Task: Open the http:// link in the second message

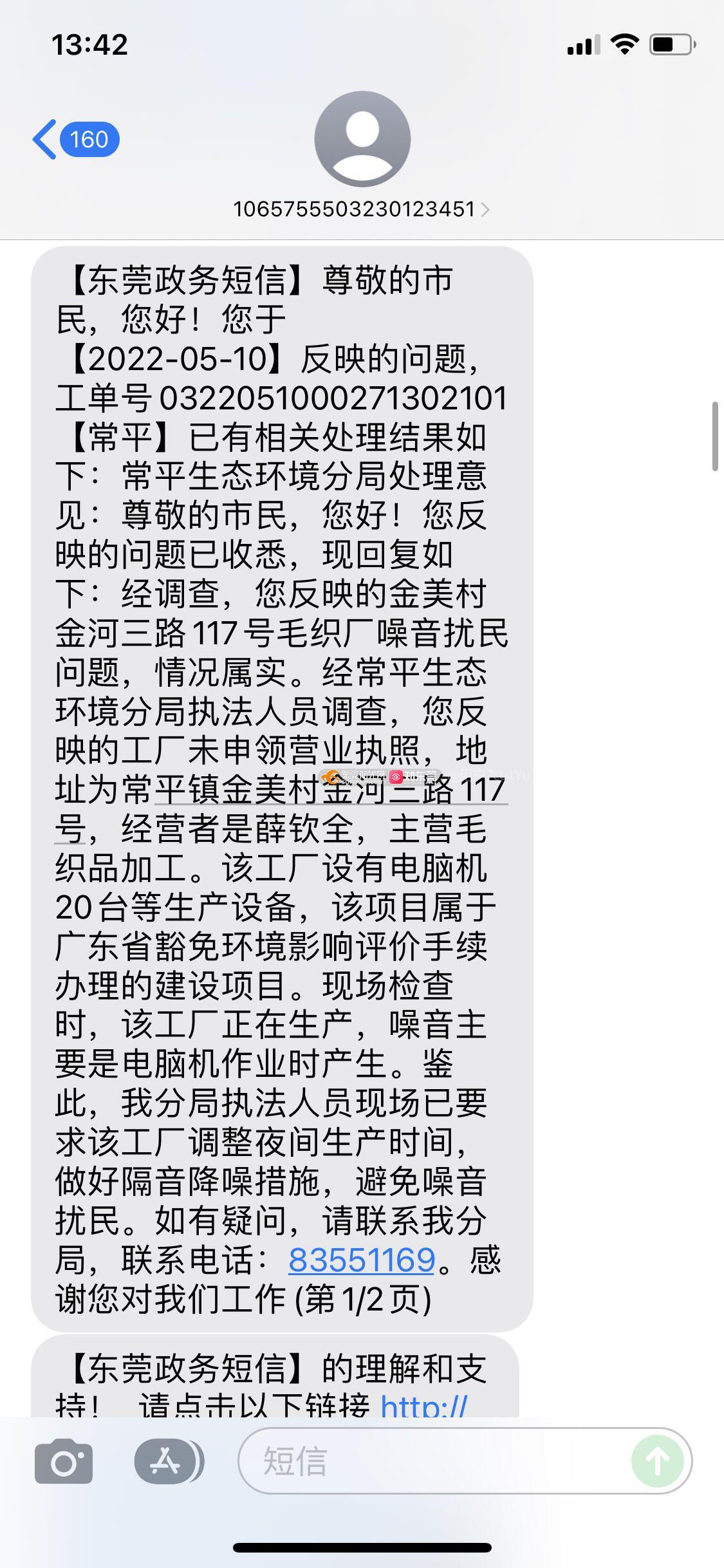Action: (423, 1405)
